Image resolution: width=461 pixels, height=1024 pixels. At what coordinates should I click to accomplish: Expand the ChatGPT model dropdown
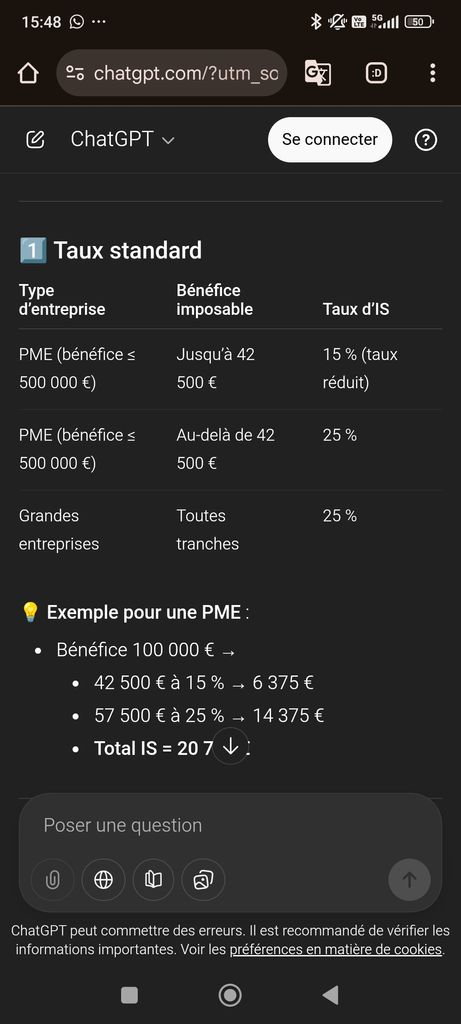point(123,139)
